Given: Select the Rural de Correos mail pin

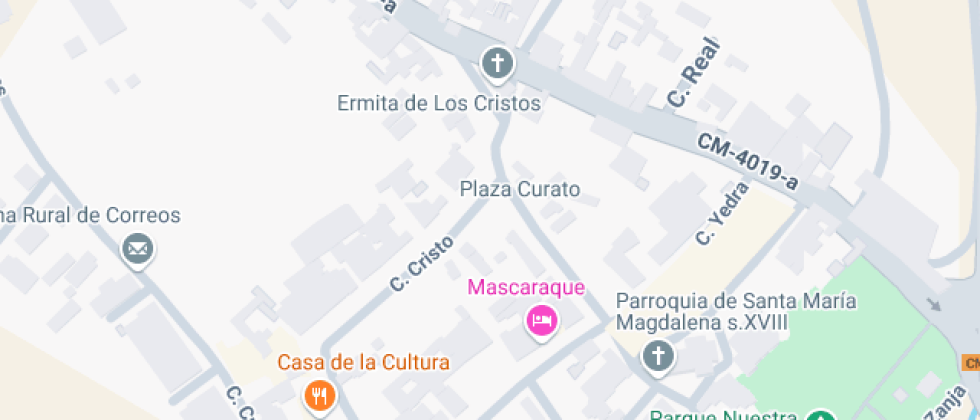Looking at the screenshot, I should coord(138,250).
